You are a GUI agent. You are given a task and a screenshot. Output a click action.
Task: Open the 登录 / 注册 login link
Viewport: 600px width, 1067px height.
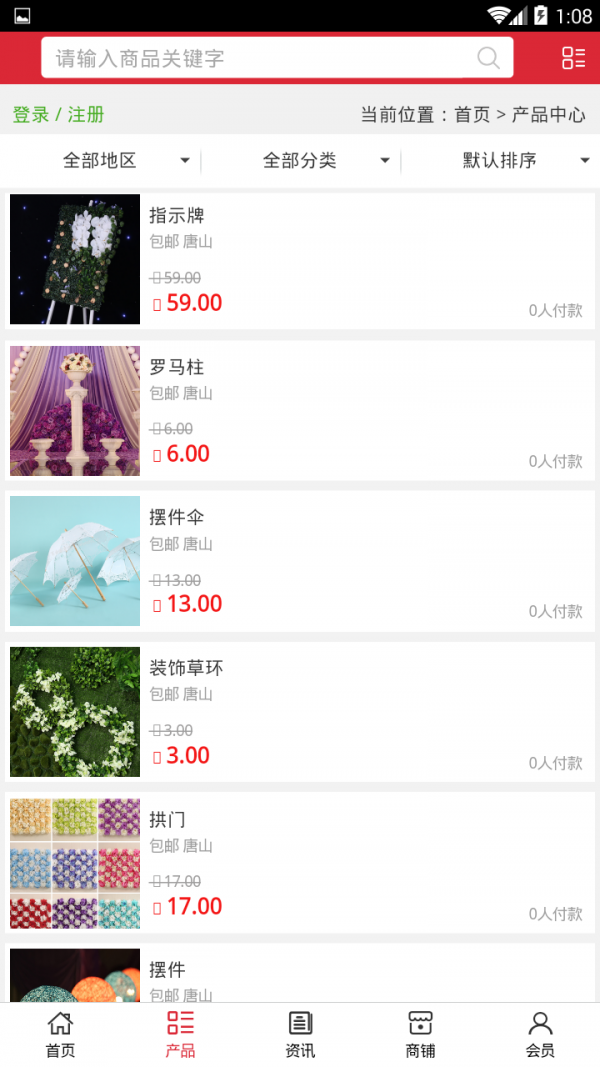coord(58,115)
